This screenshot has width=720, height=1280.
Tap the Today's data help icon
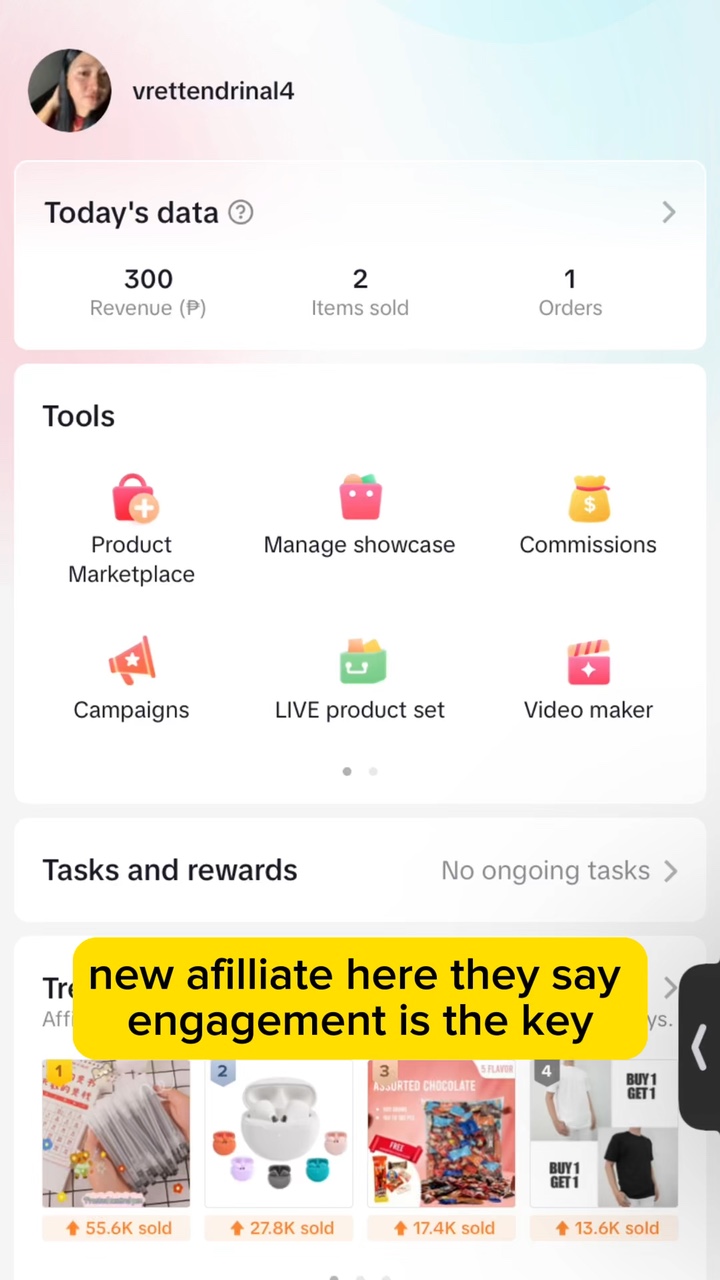(241, 212)
